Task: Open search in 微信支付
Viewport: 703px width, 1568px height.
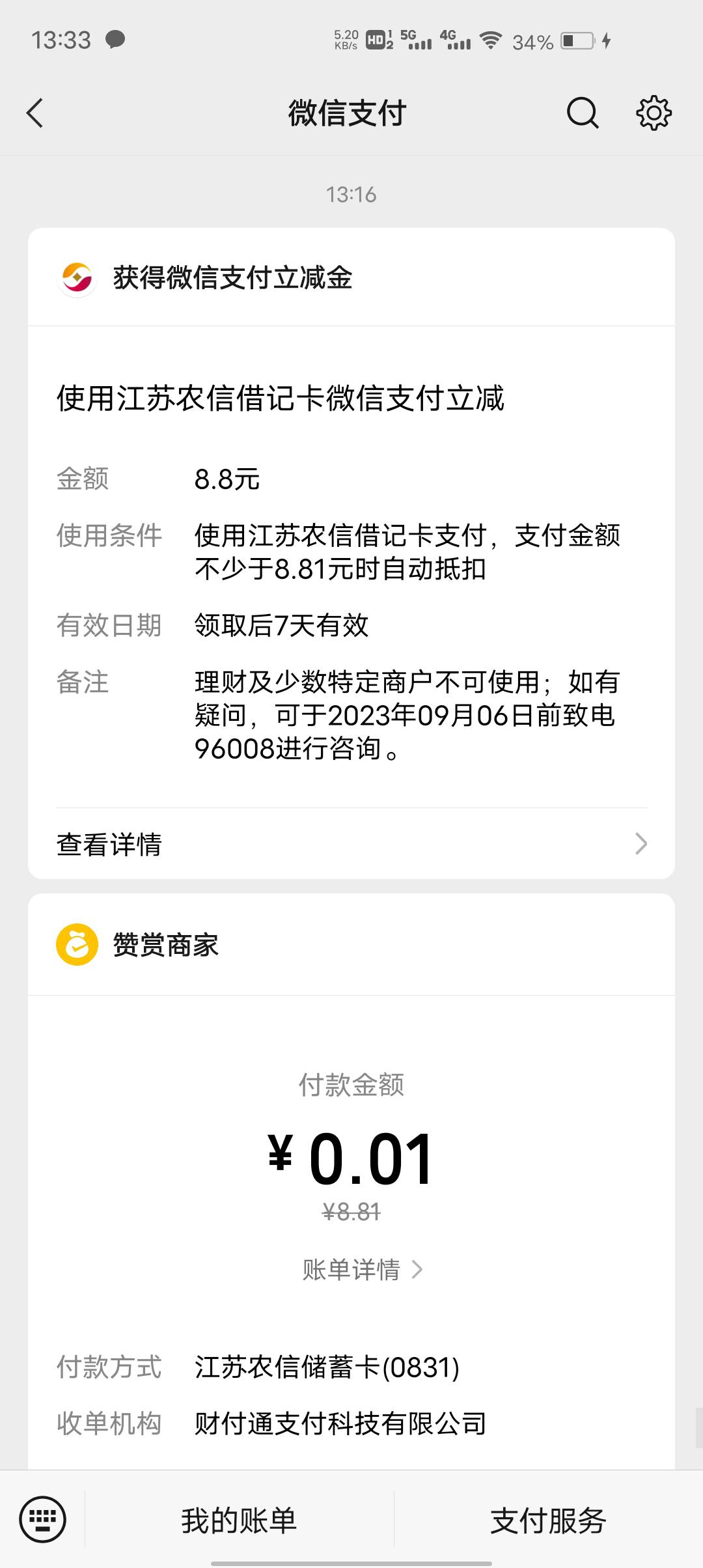Action: point(582,113)
